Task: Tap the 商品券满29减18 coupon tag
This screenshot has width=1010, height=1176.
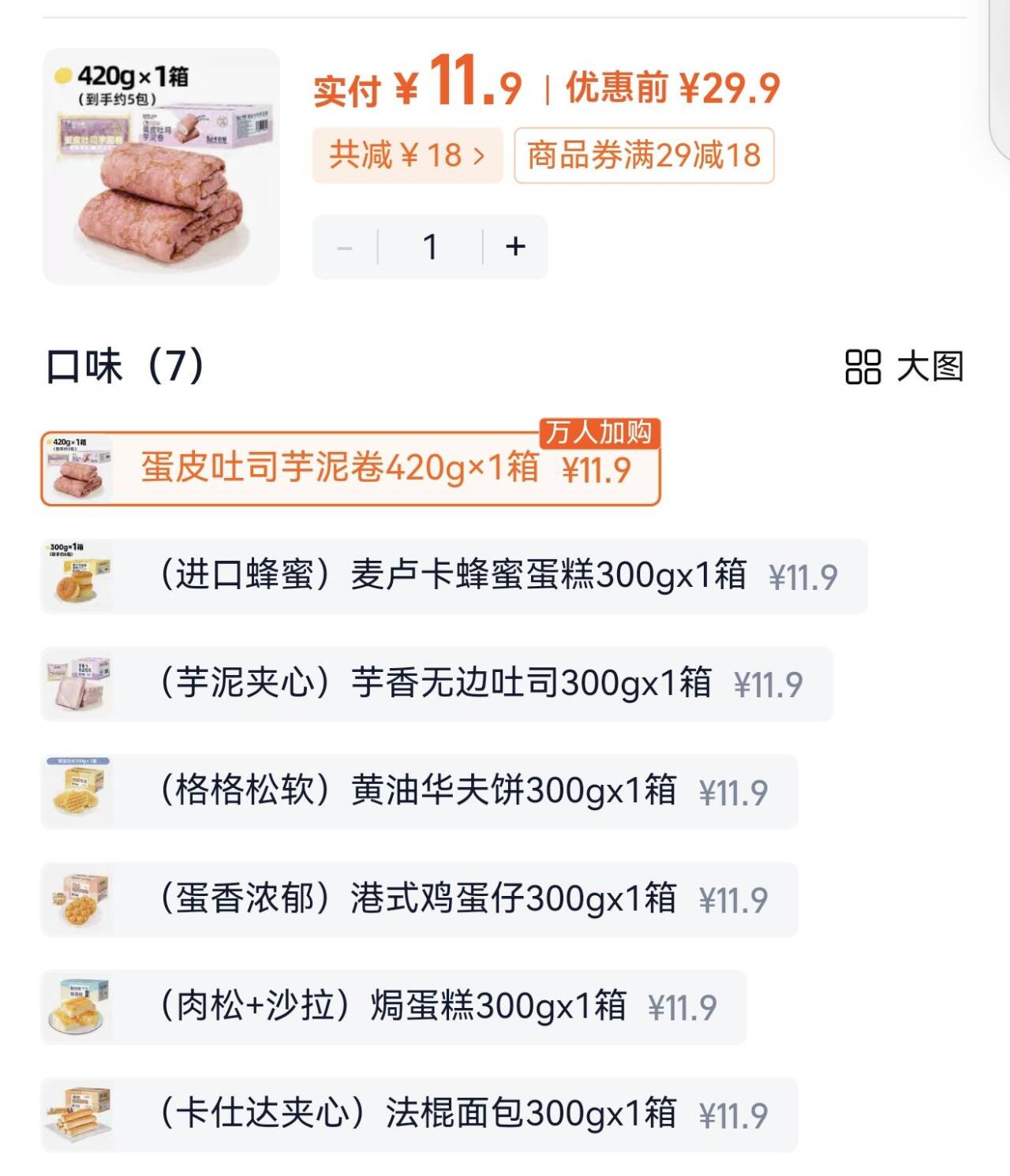Action: (644, 155)
